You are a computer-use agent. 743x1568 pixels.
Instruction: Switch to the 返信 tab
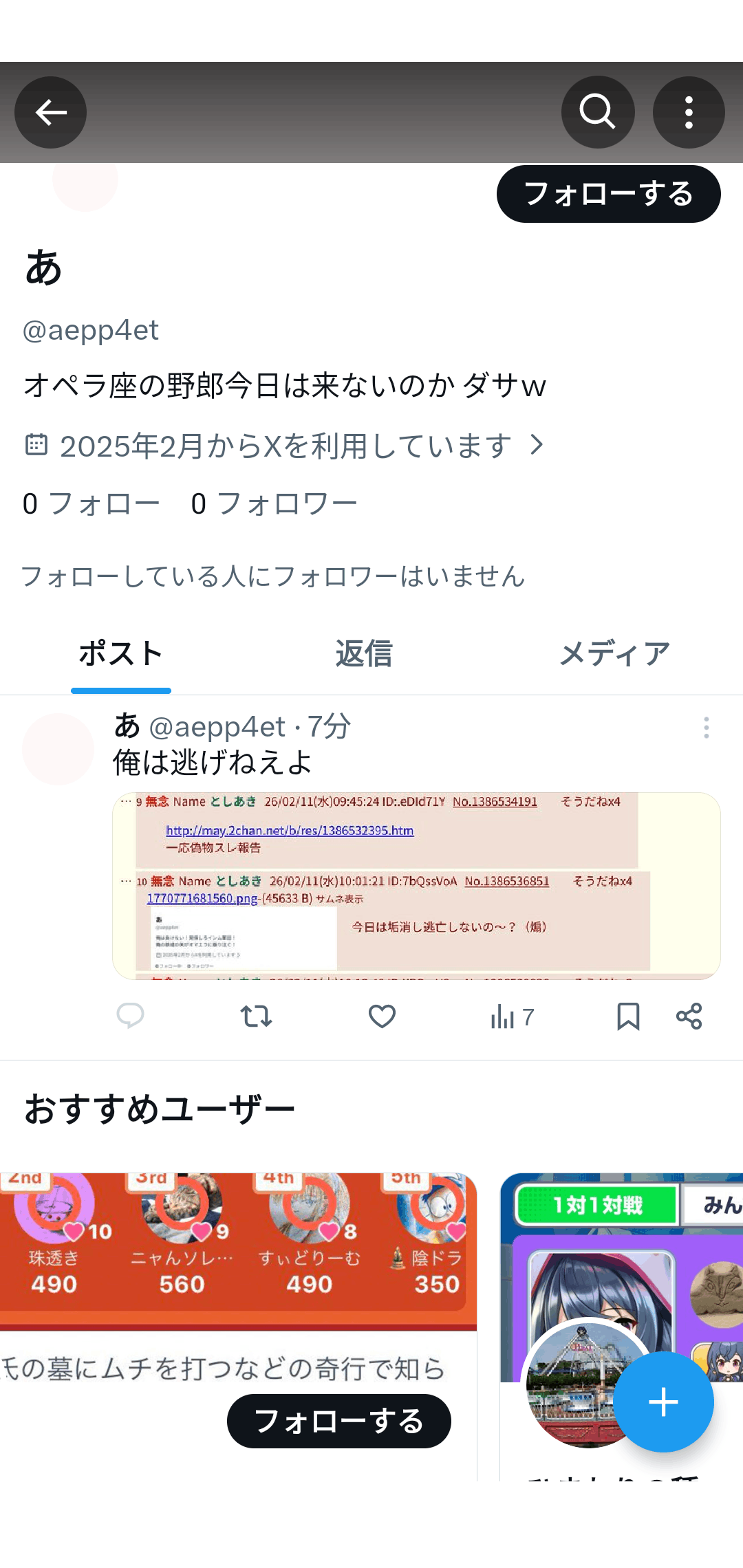363,653
